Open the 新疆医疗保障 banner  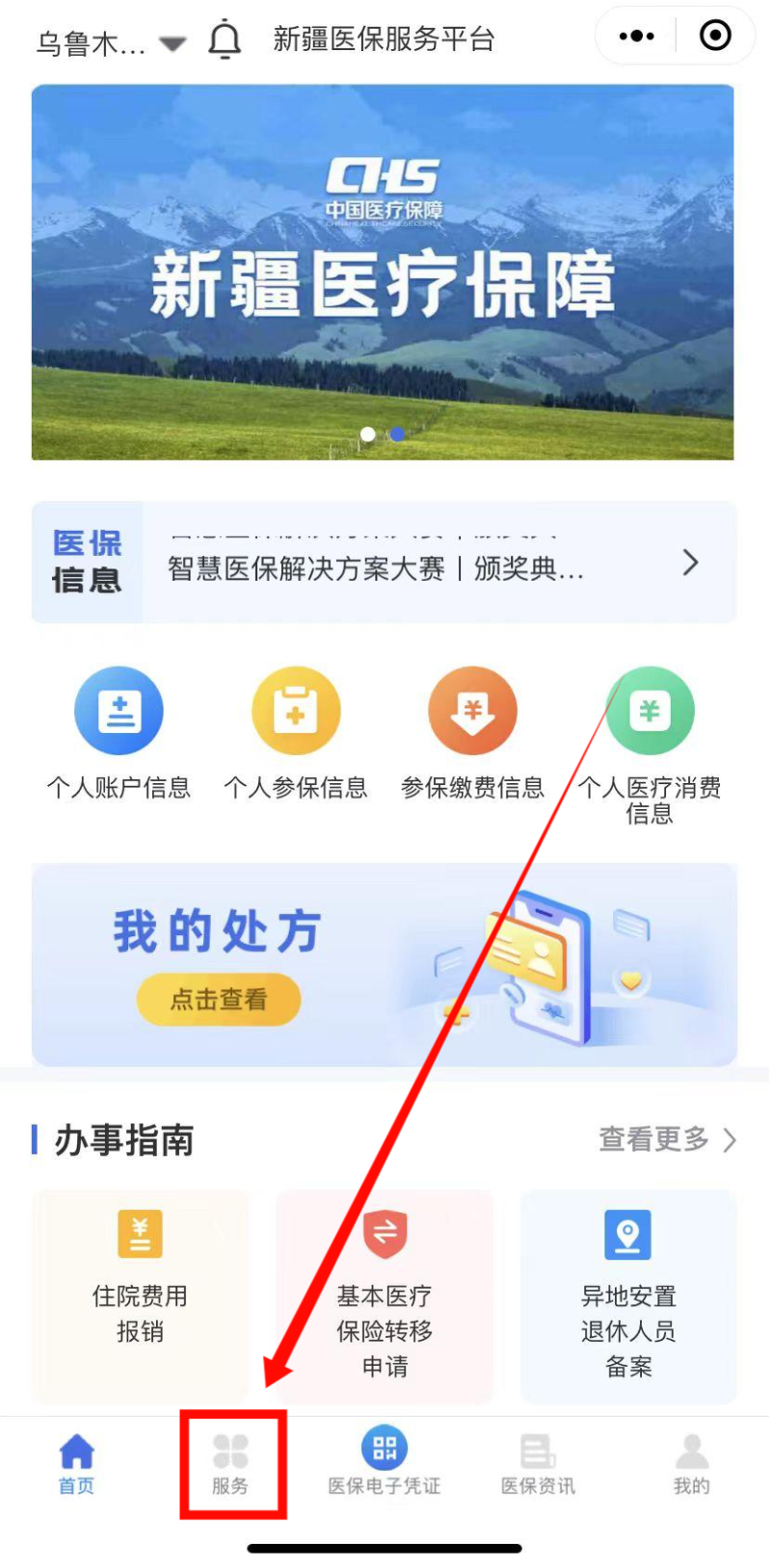tap(383, 273)
